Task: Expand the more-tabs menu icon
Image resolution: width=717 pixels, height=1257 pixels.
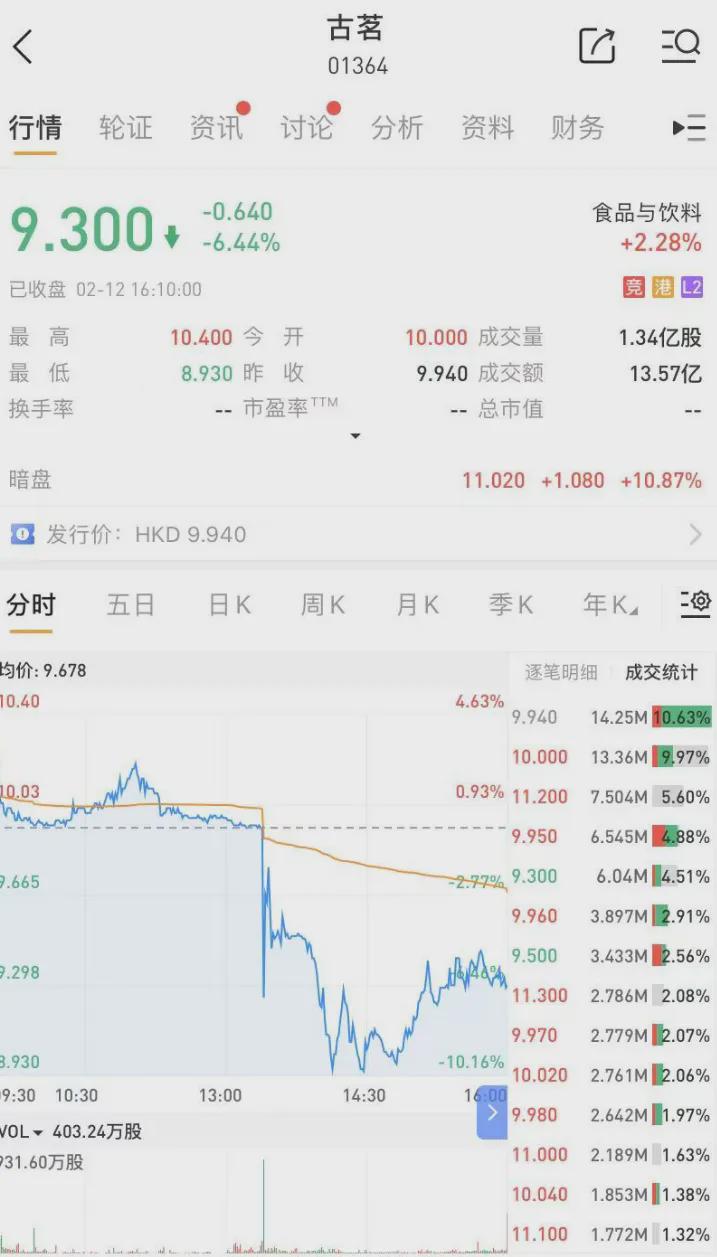Action: click(689, 128)
